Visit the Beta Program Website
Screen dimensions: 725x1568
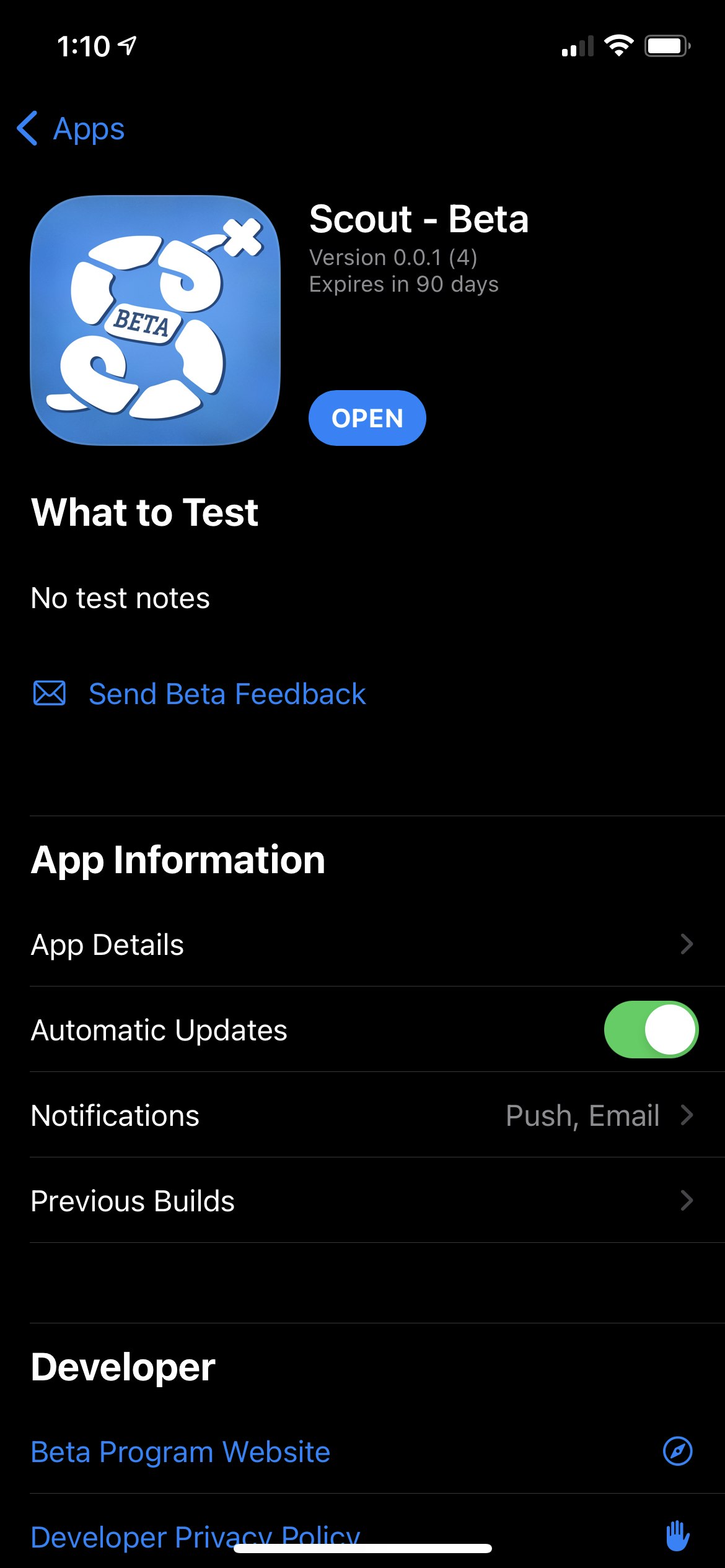click(x=181, y=1452)
